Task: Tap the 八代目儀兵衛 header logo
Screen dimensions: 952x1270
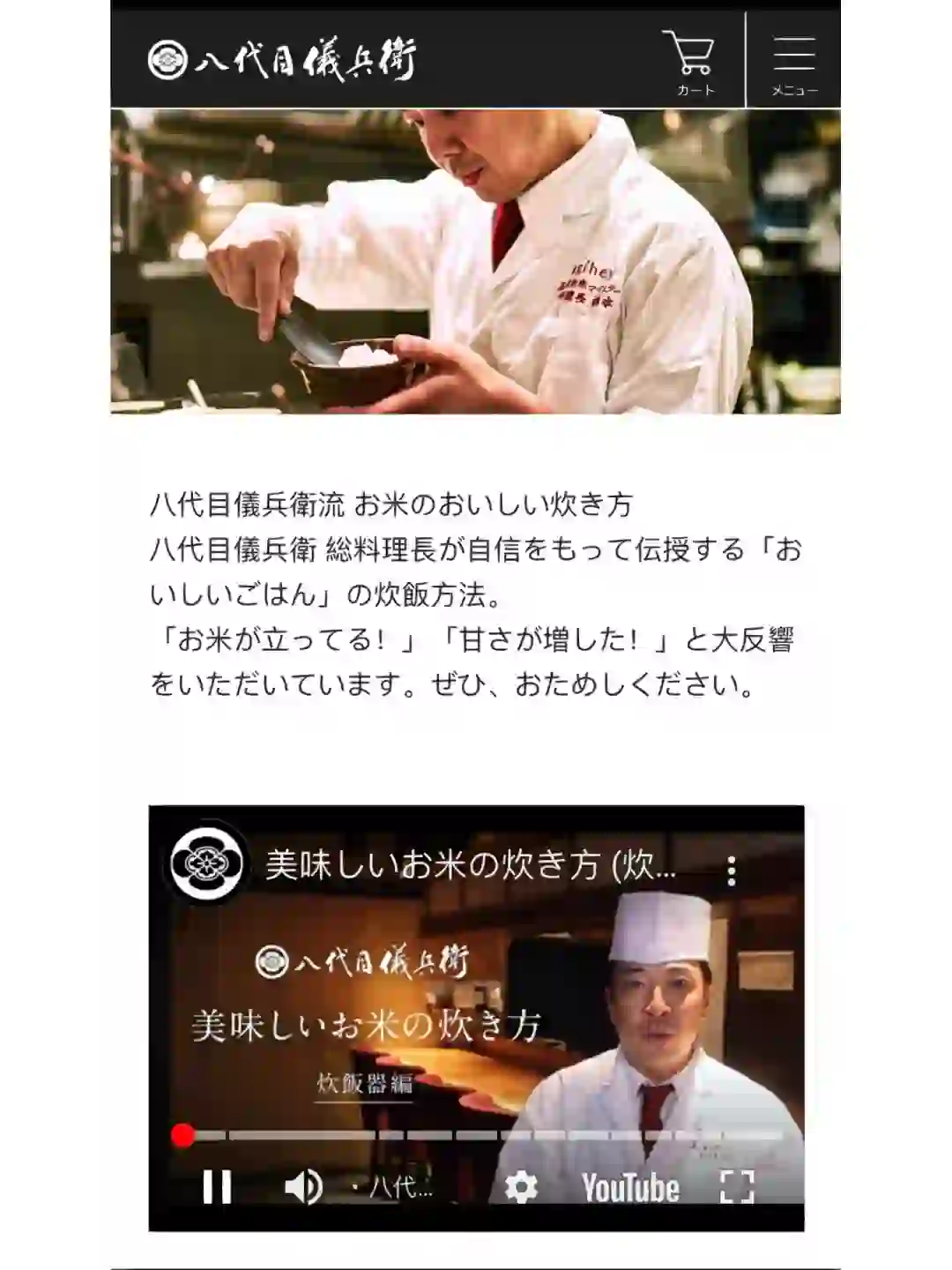Action: coord(281,60)
